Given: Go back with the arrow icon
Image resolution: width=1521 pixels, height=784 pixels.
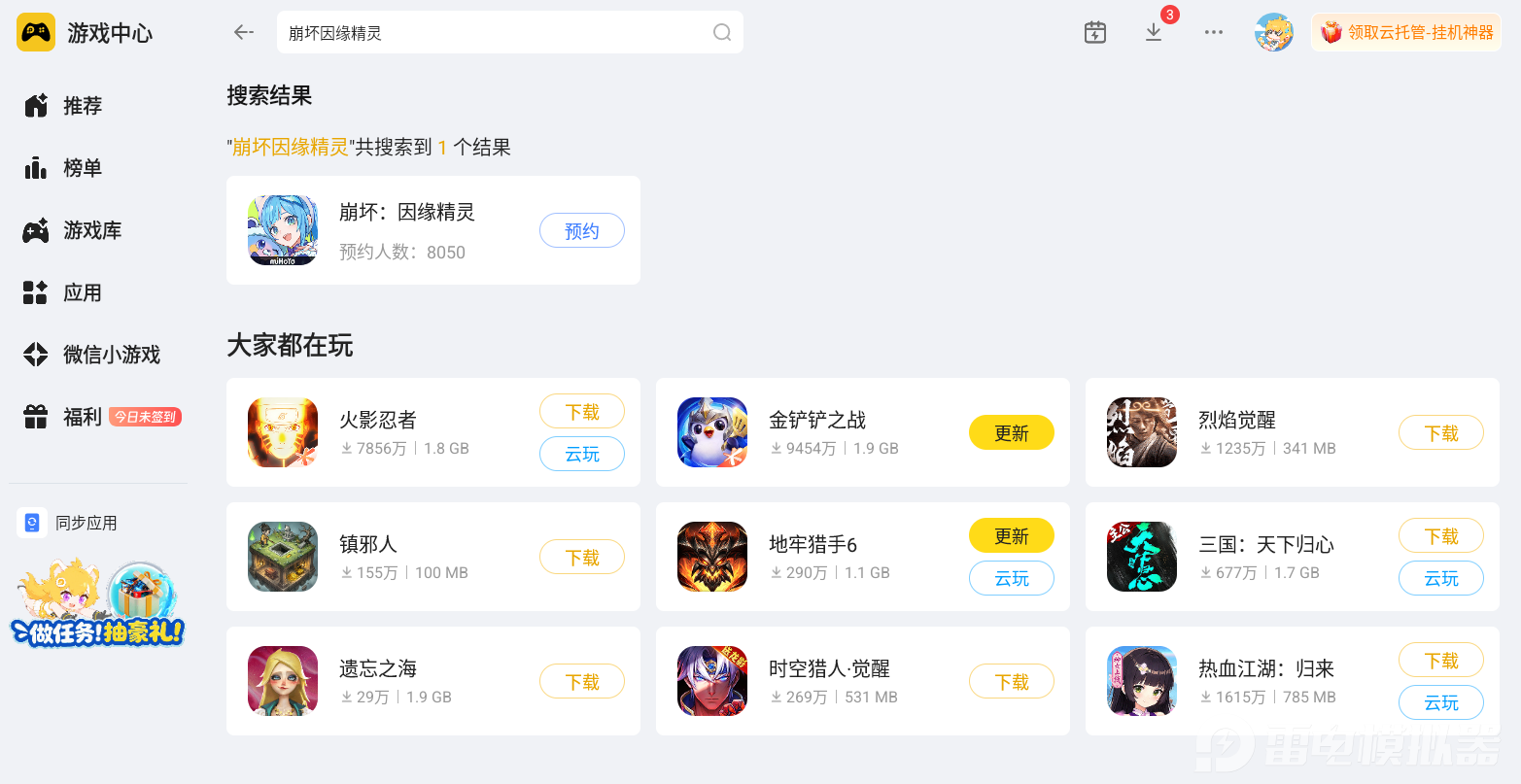Looking at the screenshot, I should tap(243, 33).
